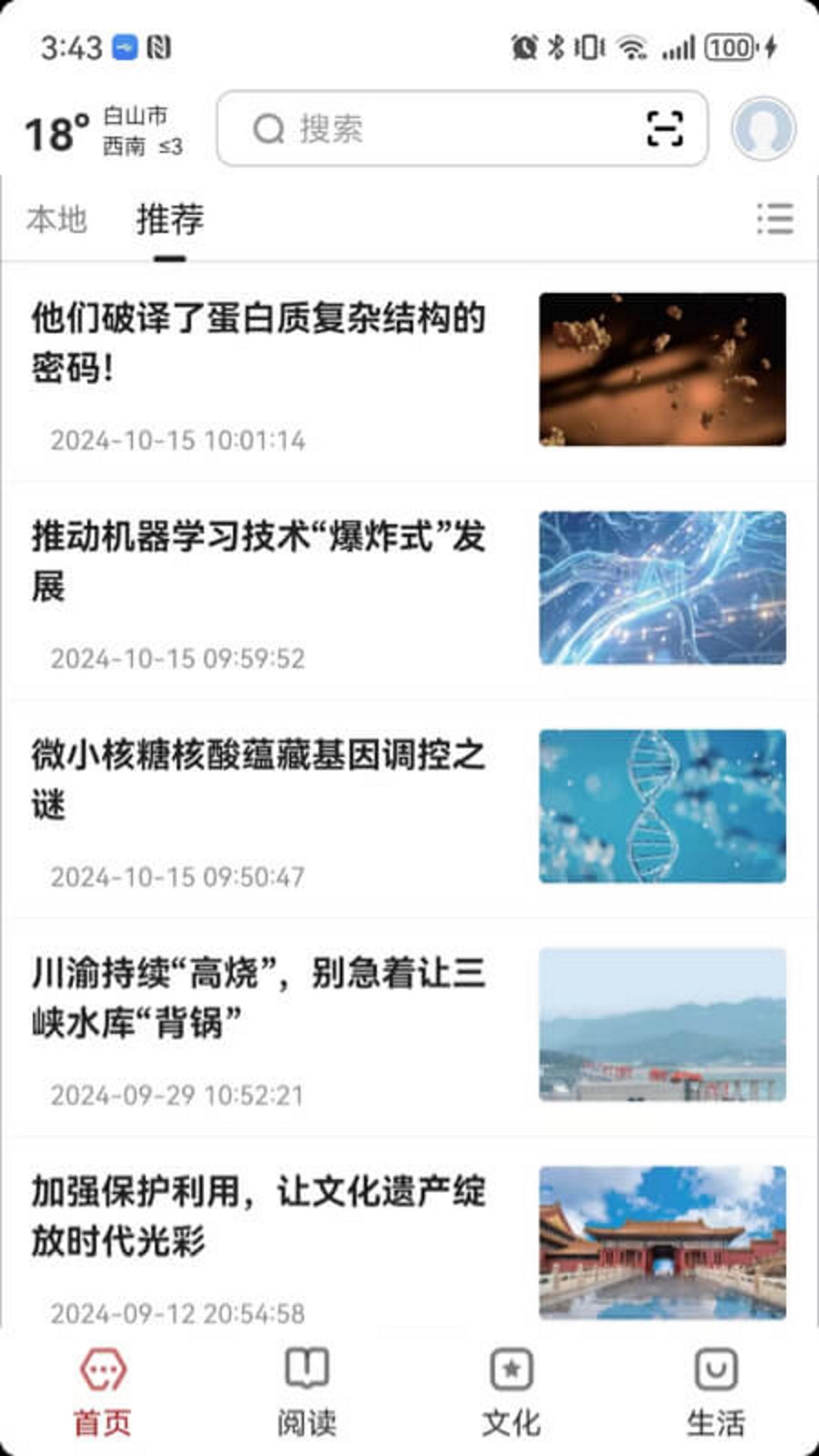
Task: Tap the search input field
Action: [409, 130]
